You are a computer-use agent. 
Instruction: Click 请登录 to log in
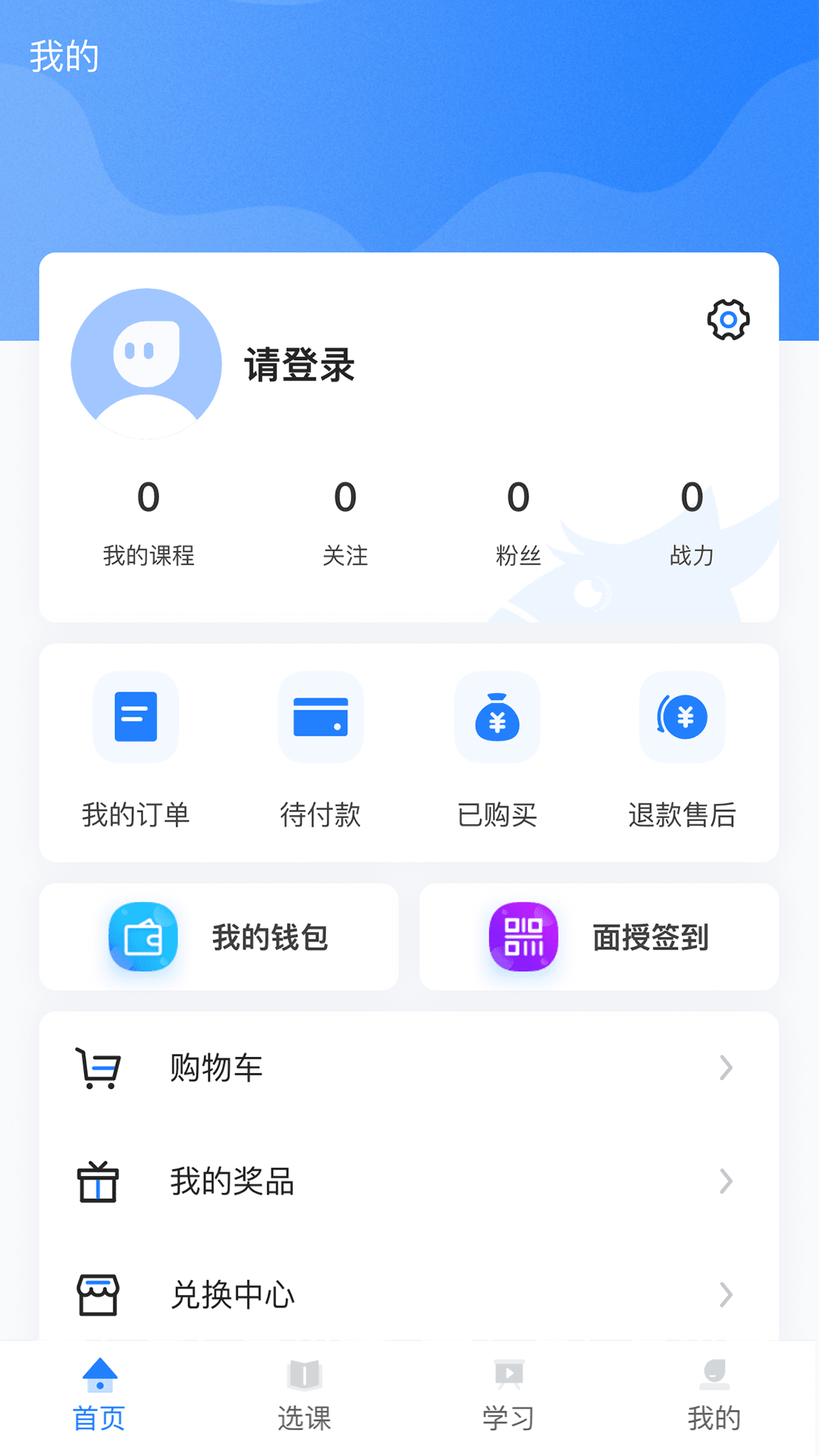300,368
